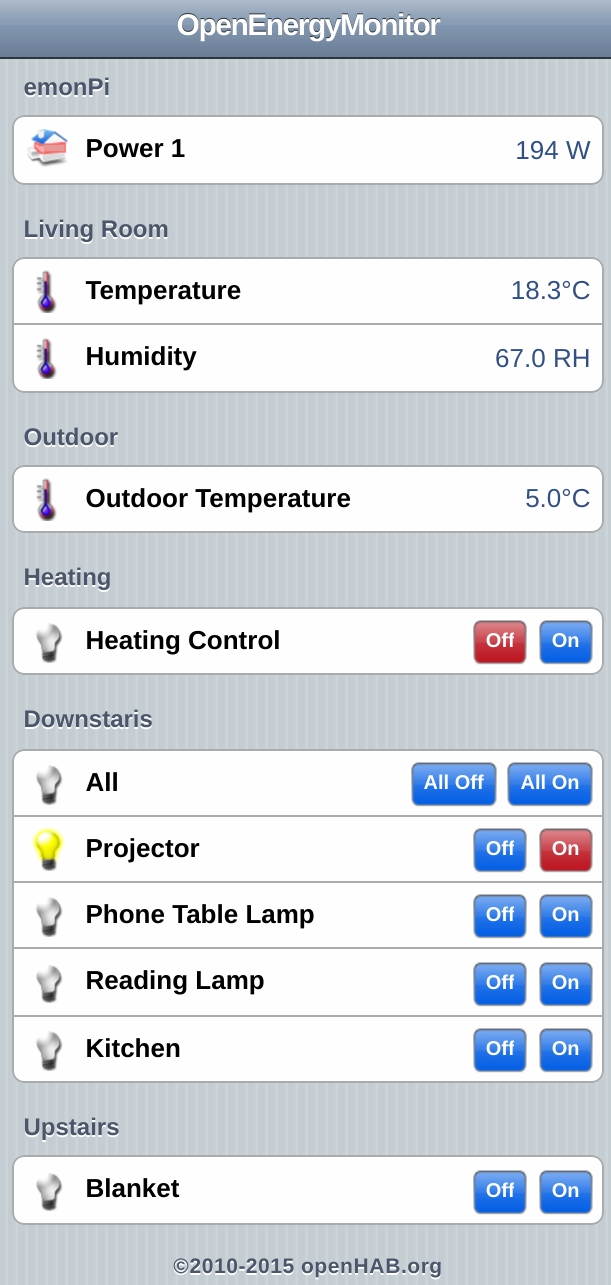611x1285 pixels.
Task: Turn the Kitchen light off
Action: click(x=499, y=1049)
